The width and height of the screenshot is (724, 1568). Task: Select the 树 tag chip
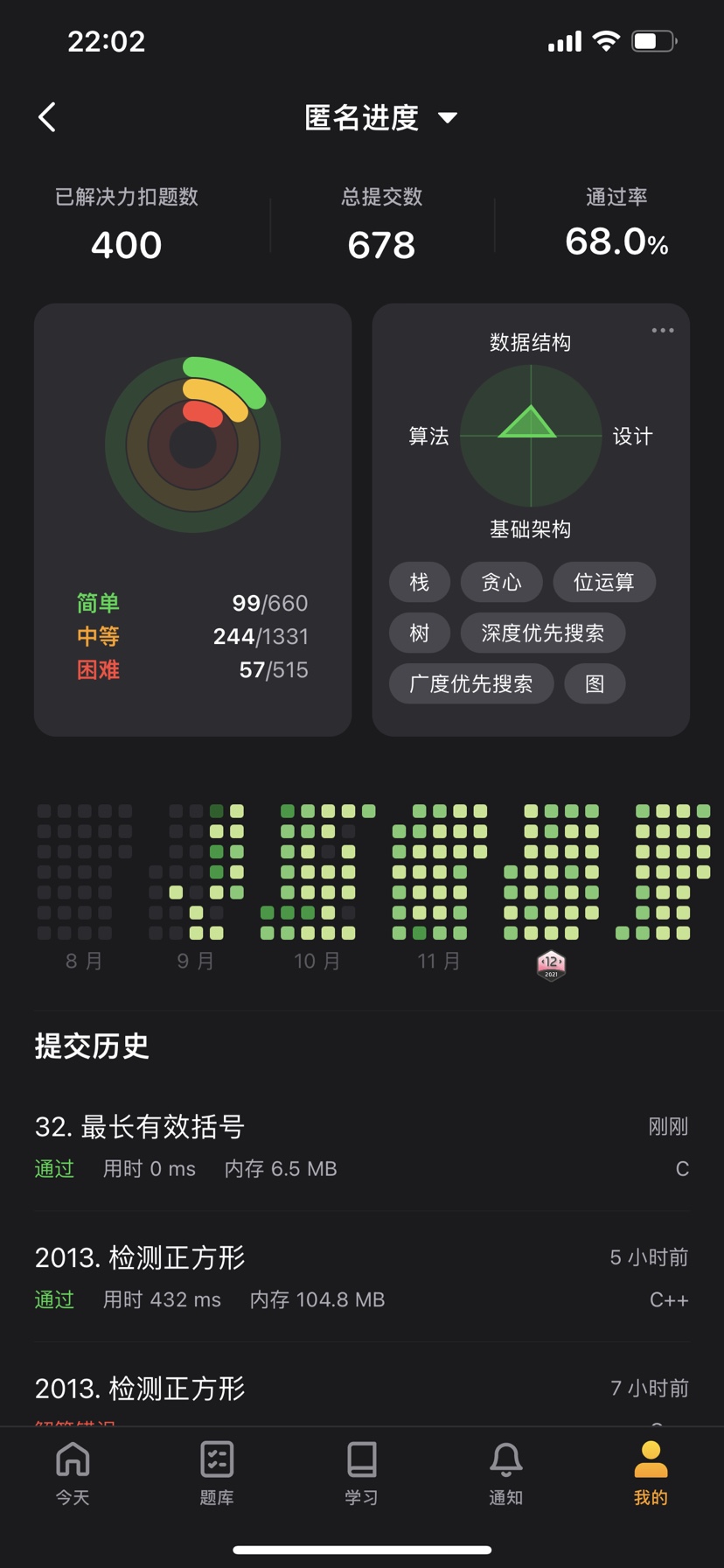pos(420,633)
